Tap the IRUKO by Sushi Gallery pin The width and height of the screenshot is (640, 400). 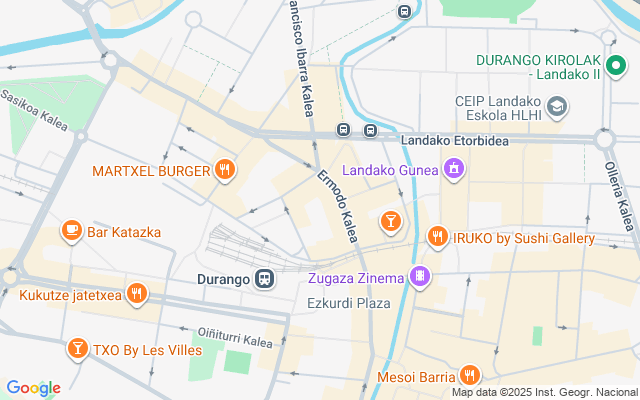[437, 238]
